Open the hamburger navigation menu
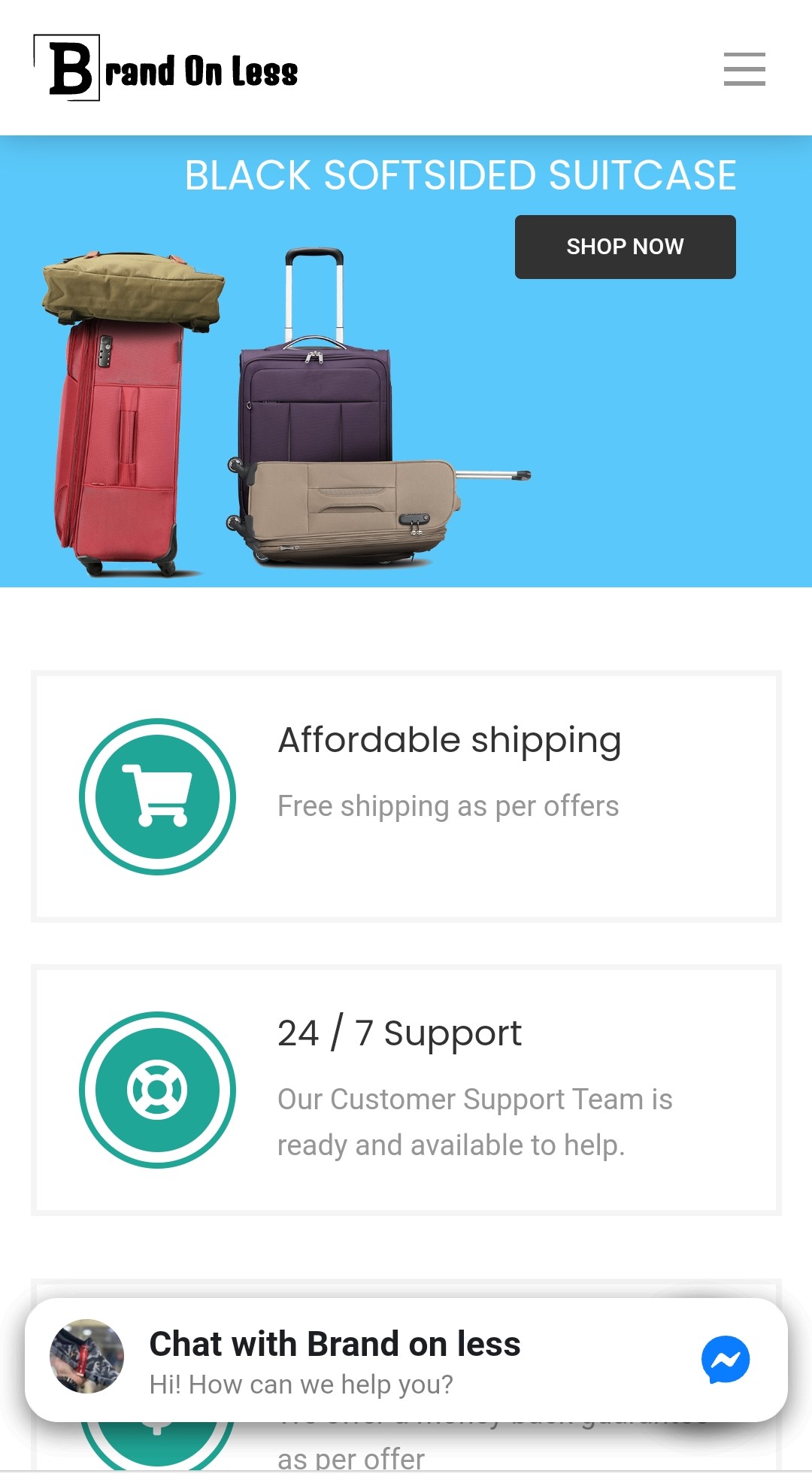812x1474 pixels. tap(744, 69)
